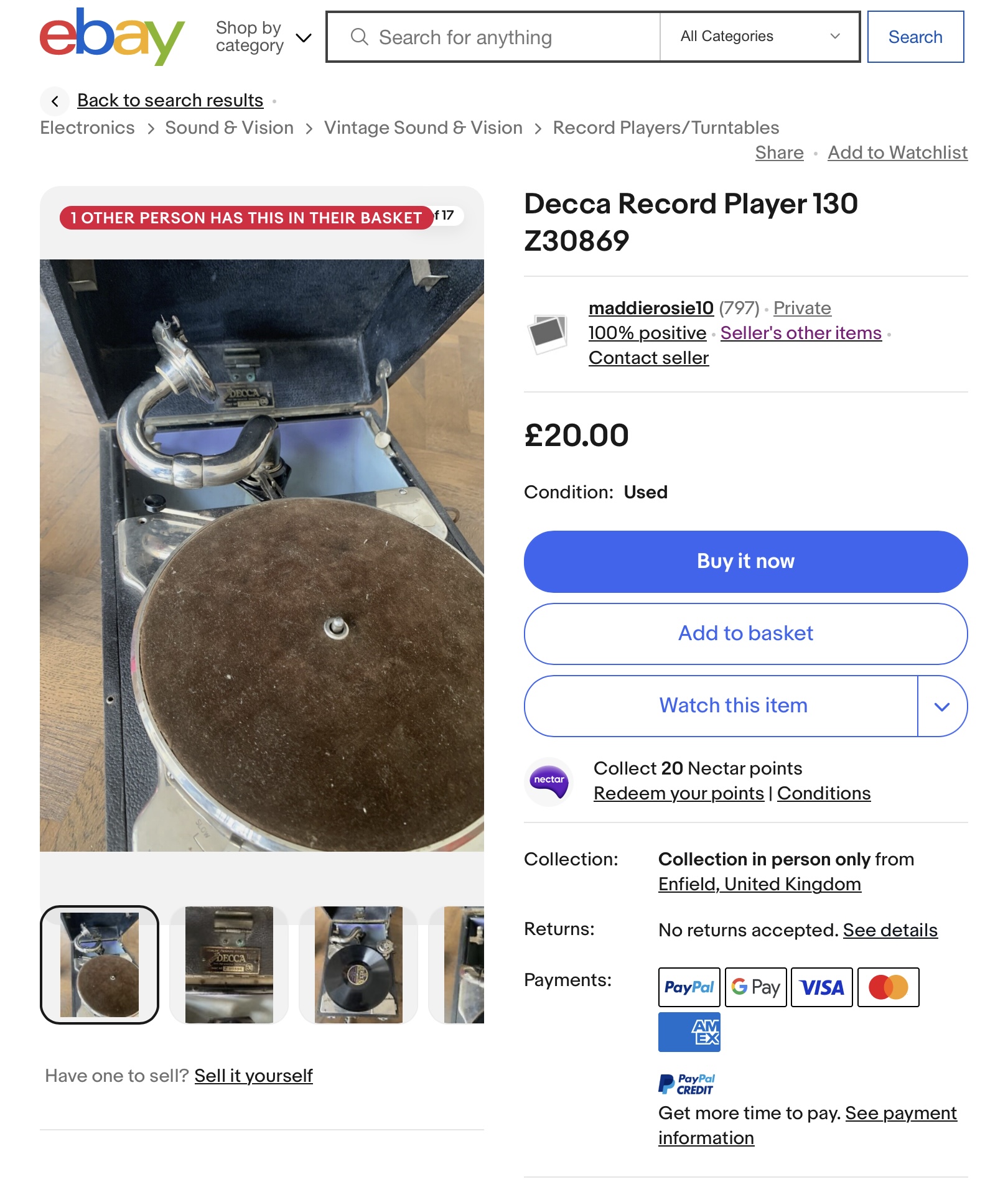Buy it now
The height and width of the screenshot is (1187, 1008).
745,561
